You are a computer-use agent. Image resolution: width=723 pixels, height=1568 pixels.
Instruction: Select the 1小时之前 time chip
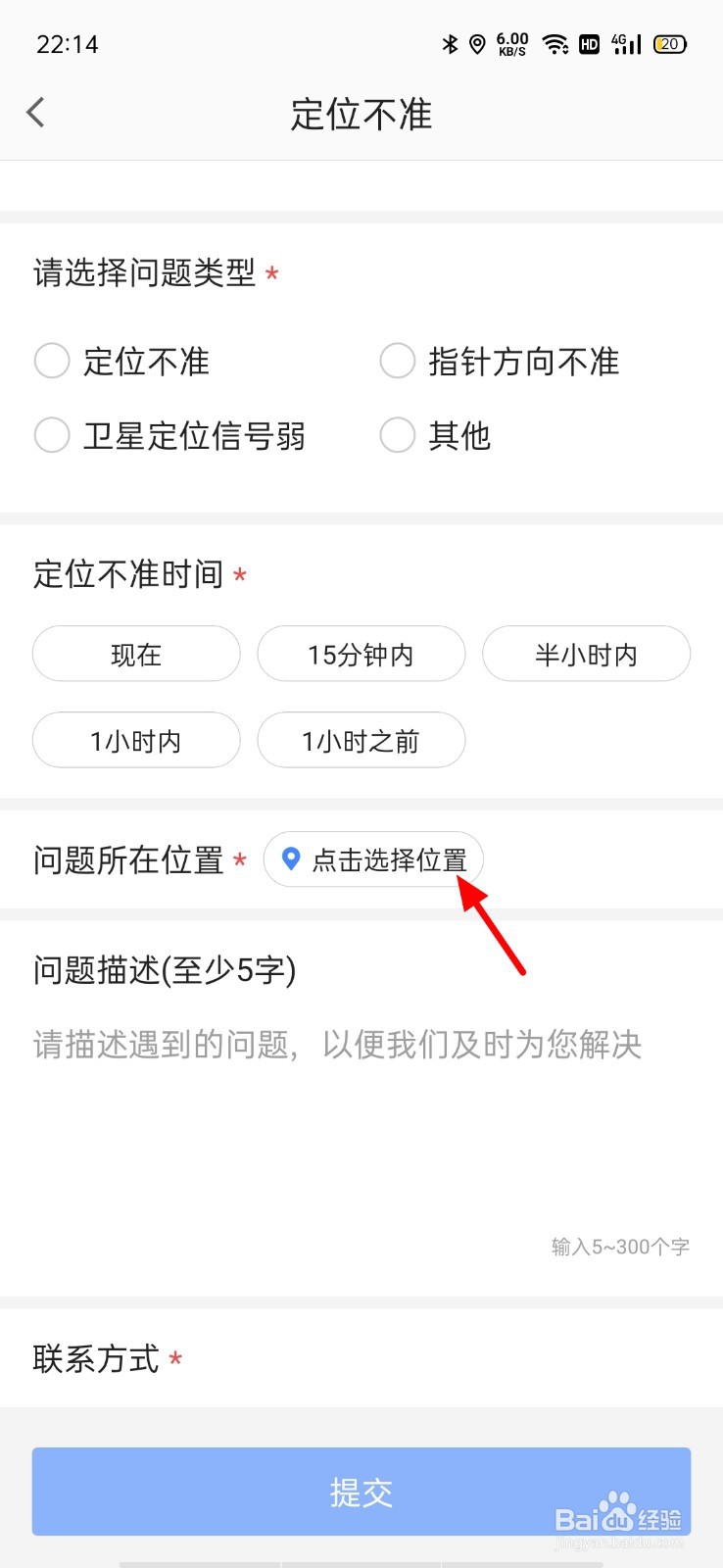(361, 740)
